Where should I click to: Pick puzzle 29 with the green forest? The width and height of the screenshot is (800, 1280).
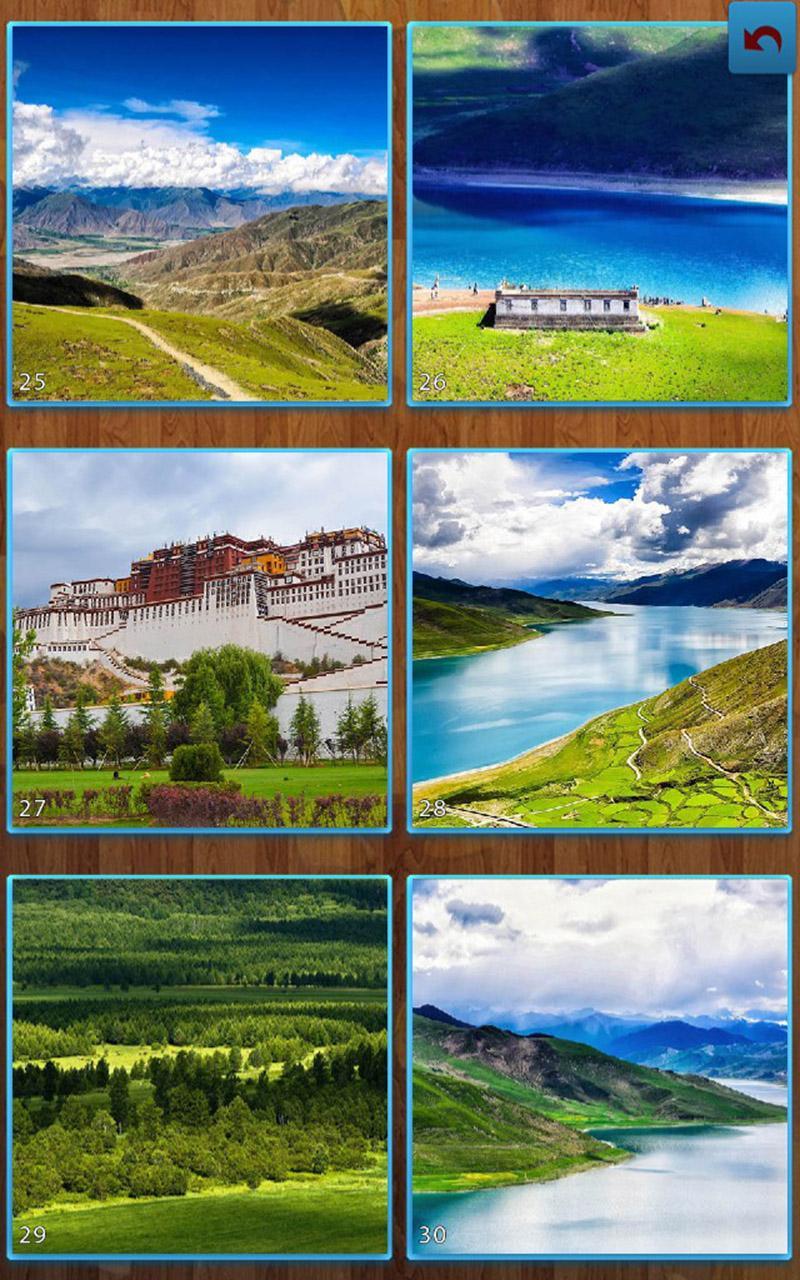coord(200,1066)
